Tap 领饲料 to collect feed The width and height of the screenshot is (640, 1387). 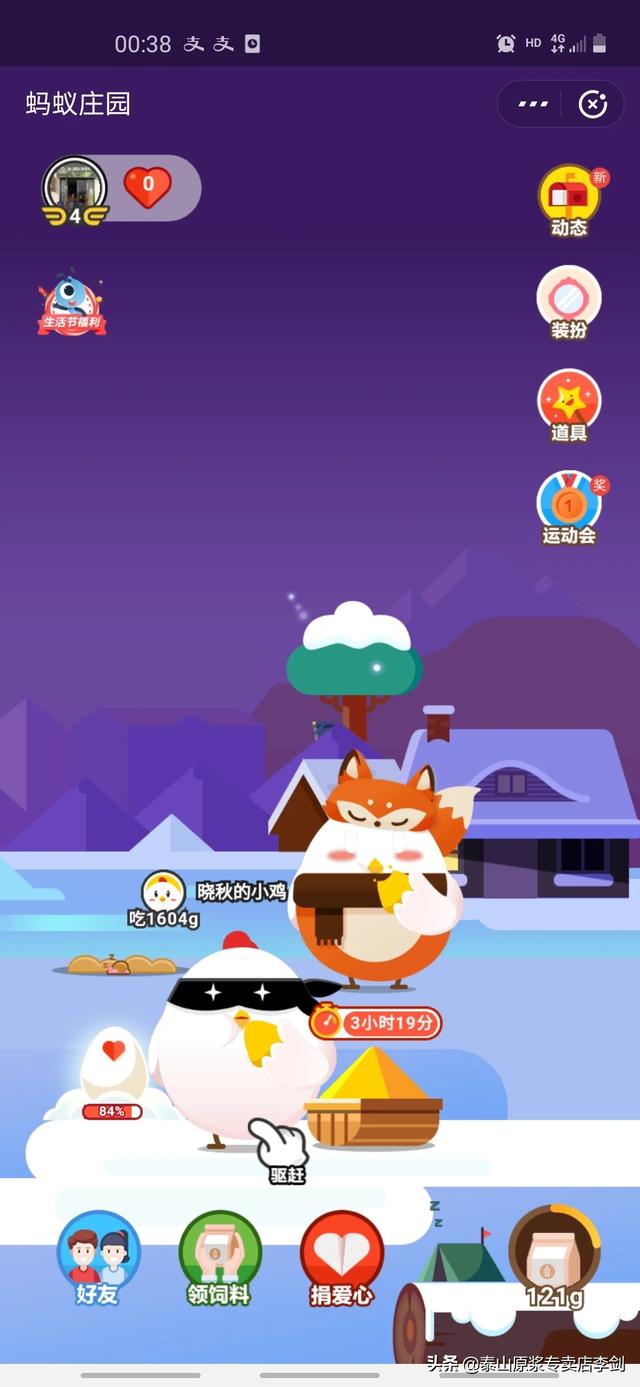(x=220, y=1257)
